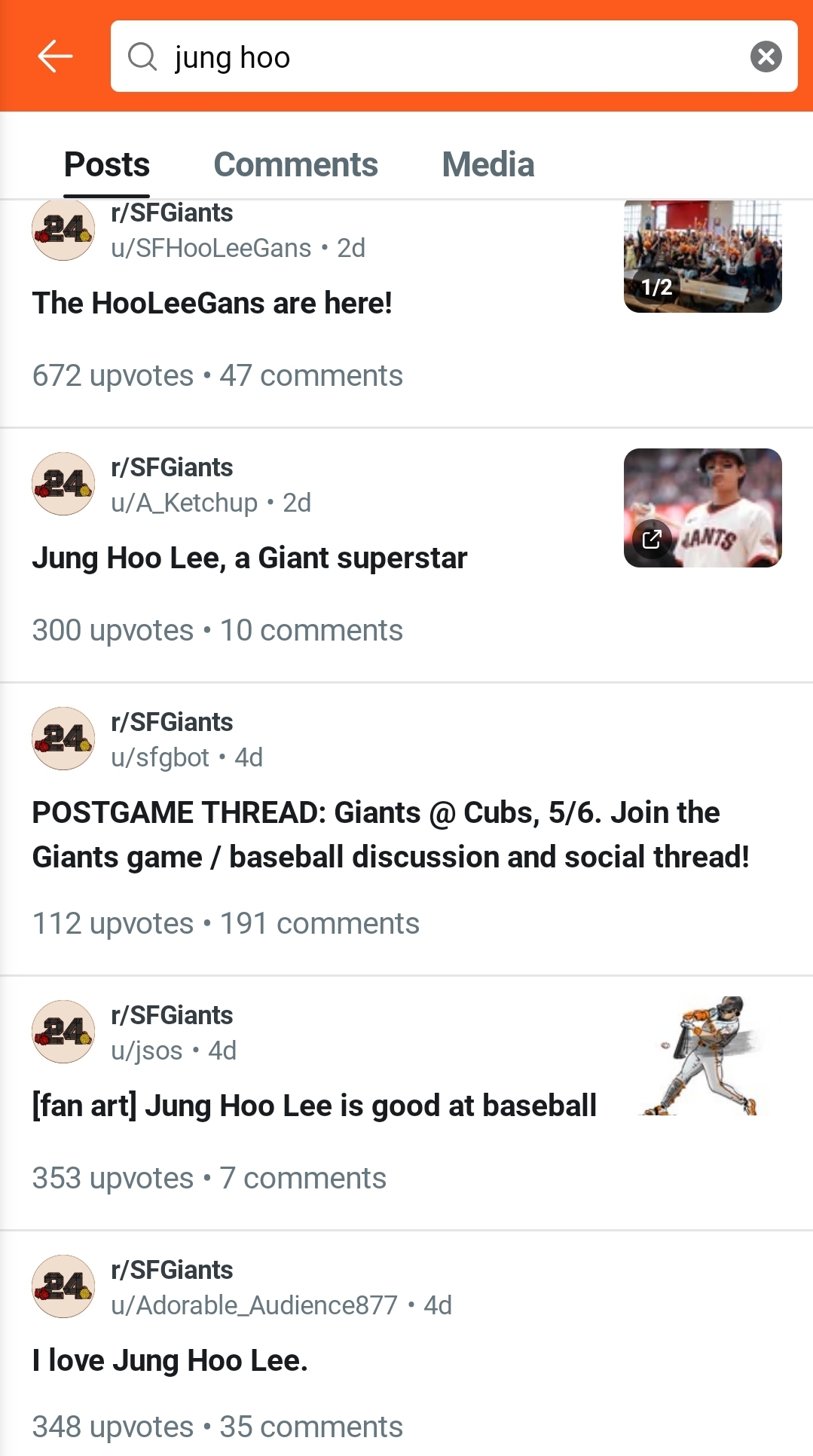Switch to the Comments tab
This screenshot has height=1456, width=813.
coord(295,164)
